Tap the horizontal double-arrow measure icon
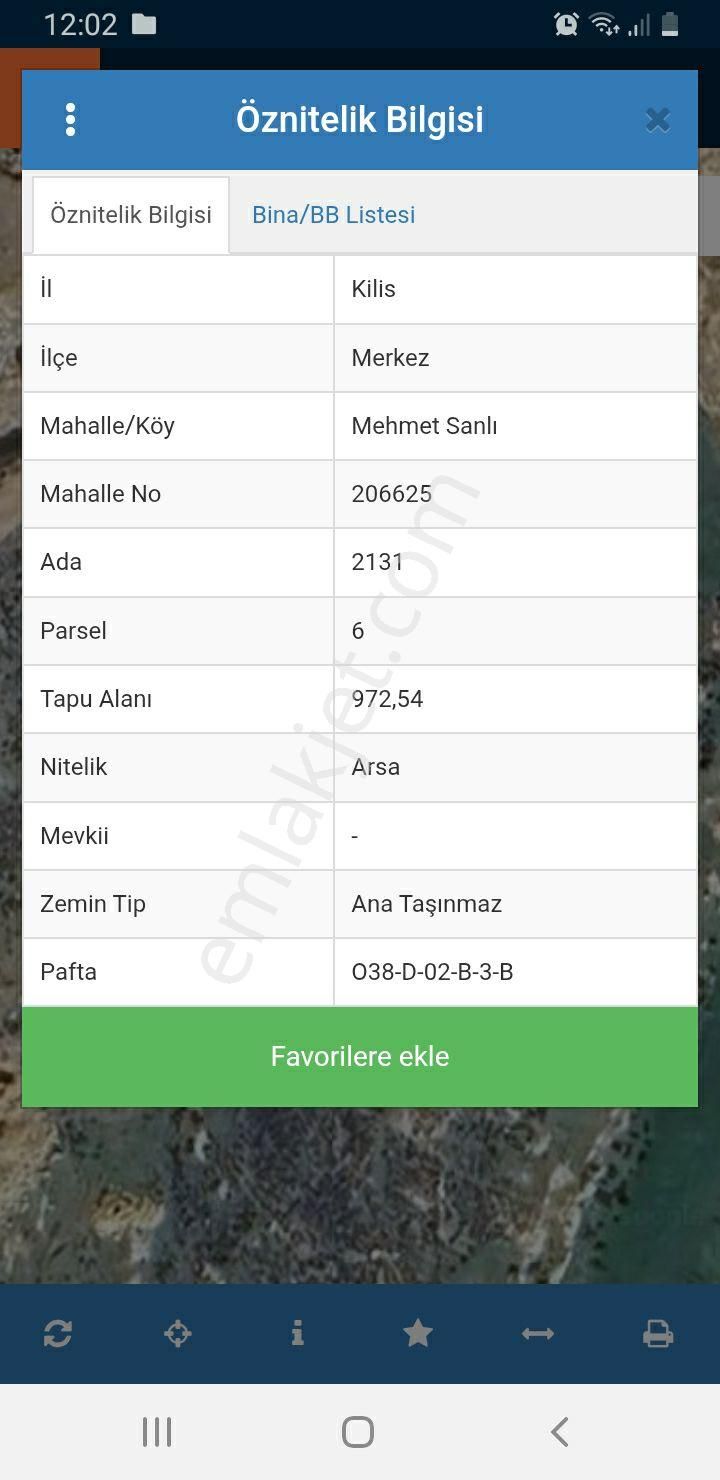Viewport: 720px width, 1480px height. (x=538, y=1333)
